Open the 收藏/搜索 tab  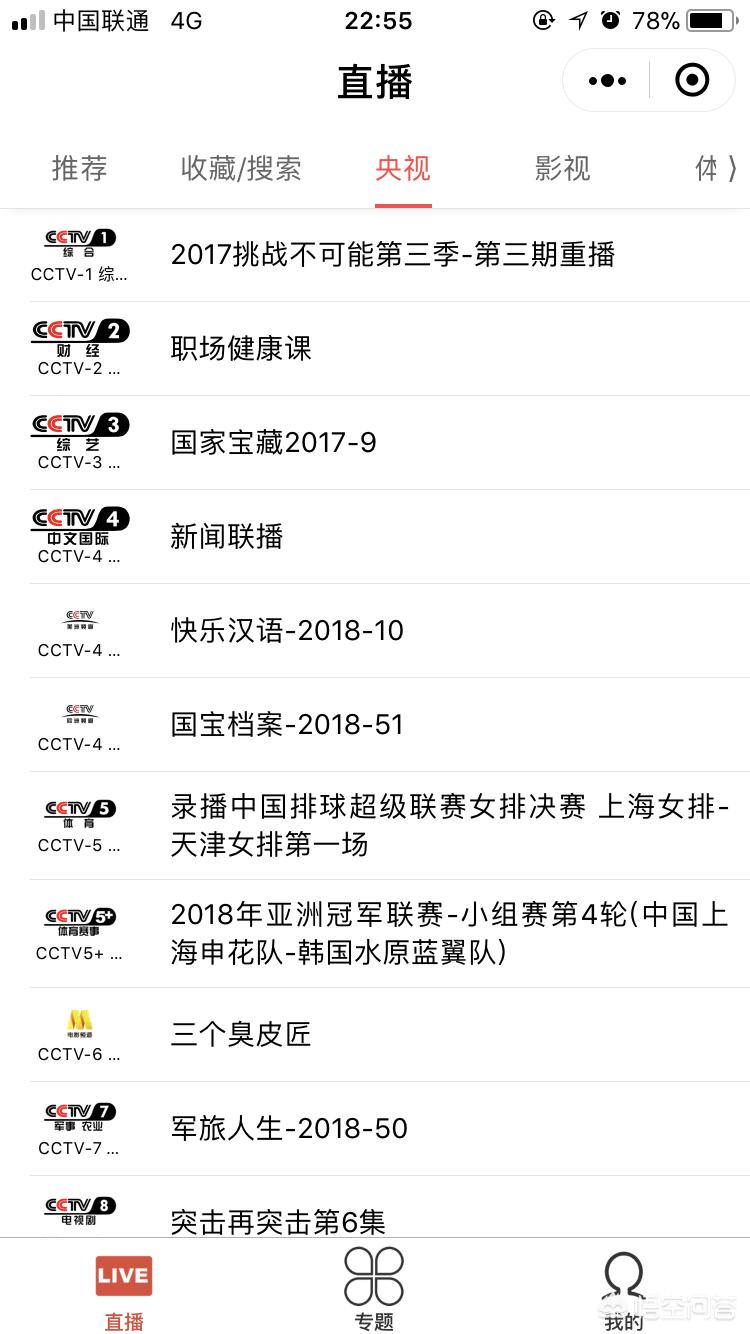[x=241, y=168]
